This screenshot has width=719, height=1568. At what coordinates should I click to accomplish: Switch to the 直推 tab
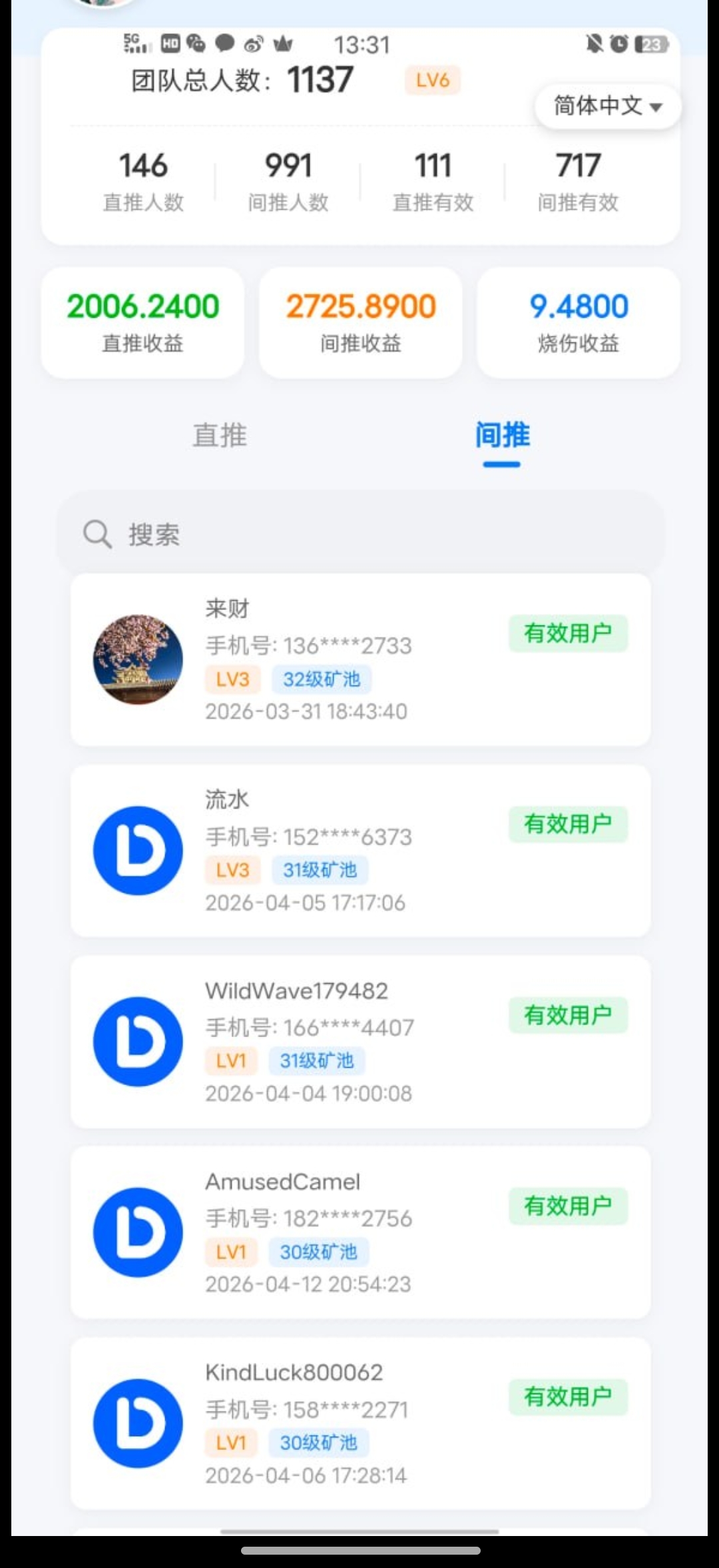coord(220,436)
